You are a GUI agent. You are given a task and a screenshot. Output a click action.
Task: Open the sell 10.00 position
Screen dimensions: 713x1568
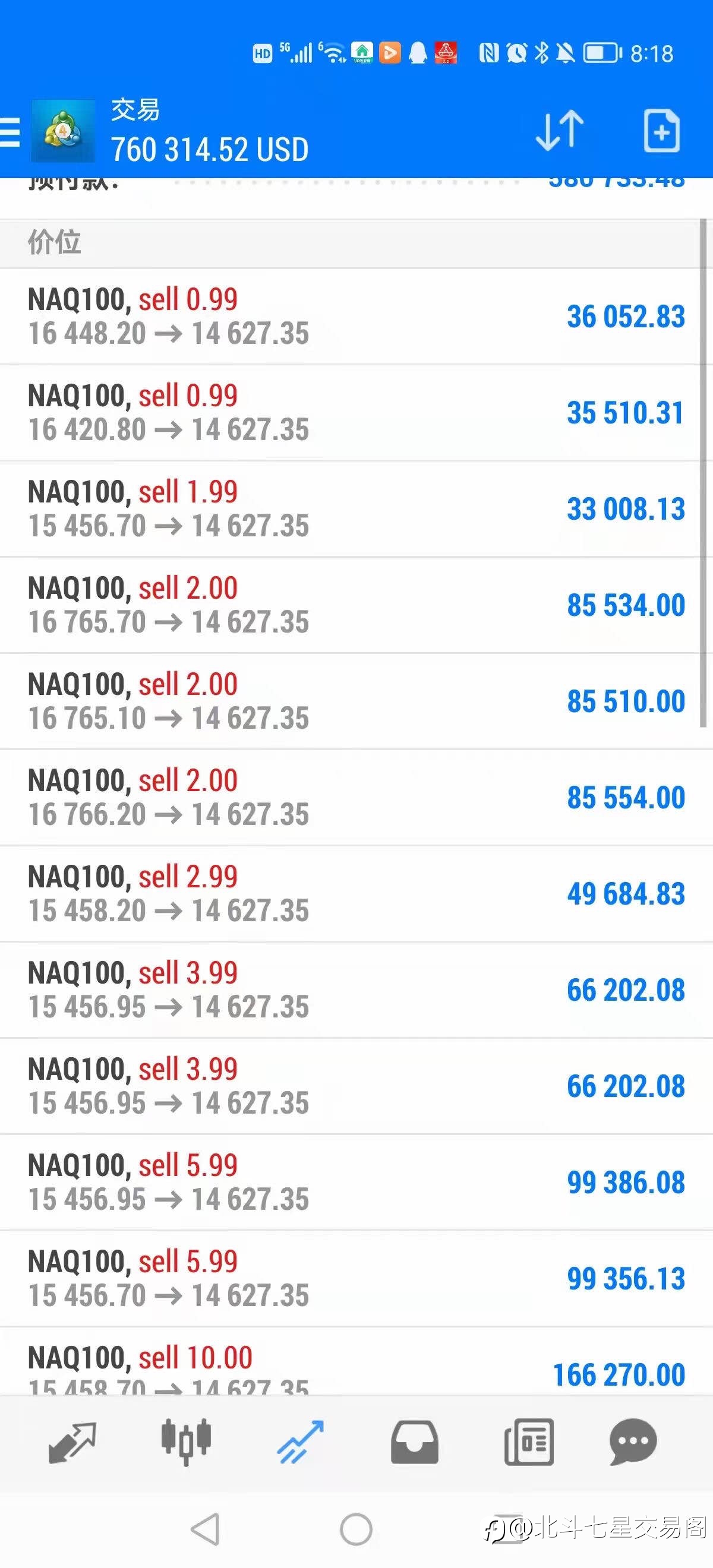356,1361
